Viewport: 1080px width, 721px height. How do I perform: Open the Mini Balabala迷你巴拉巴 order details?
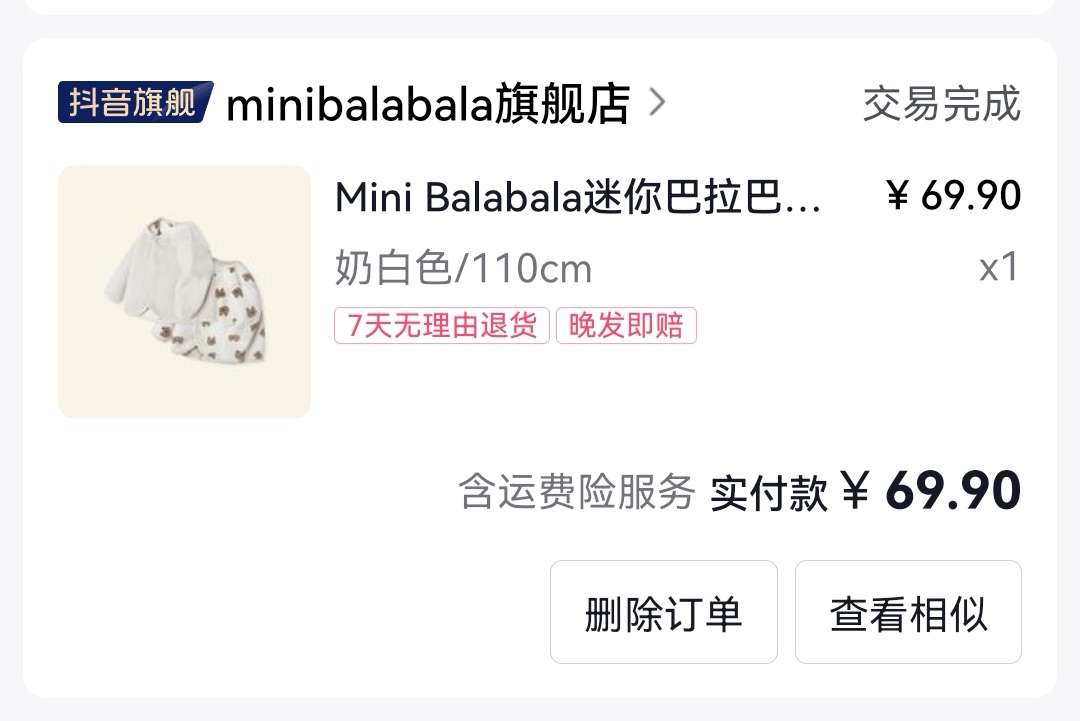pos(578,198)
